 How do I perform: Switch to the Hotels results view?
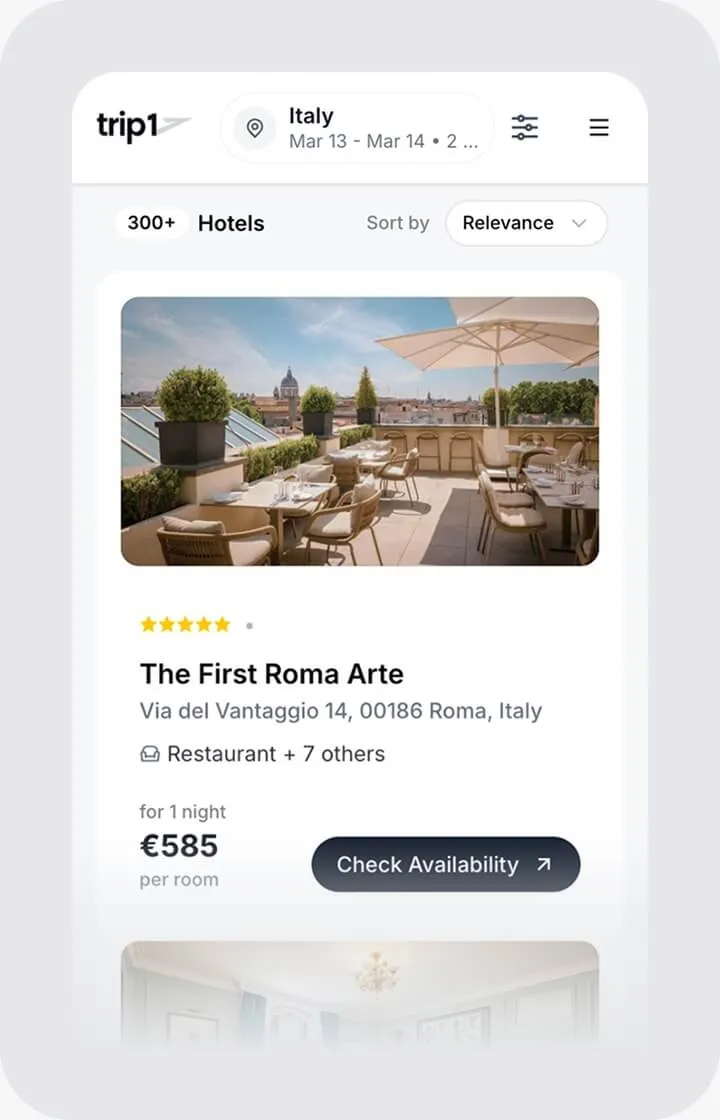pos(231,223)
